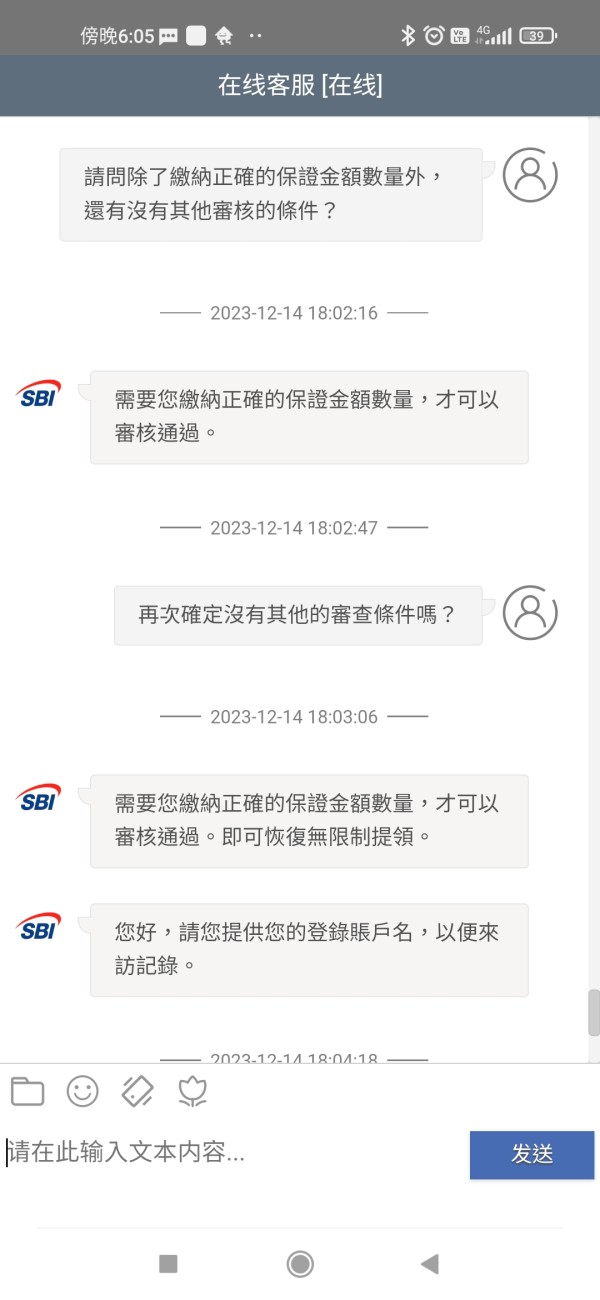Viewport: 600px width, 1300px height.
Task: Send the message with 发送 button
Action: pos(532,1154)
